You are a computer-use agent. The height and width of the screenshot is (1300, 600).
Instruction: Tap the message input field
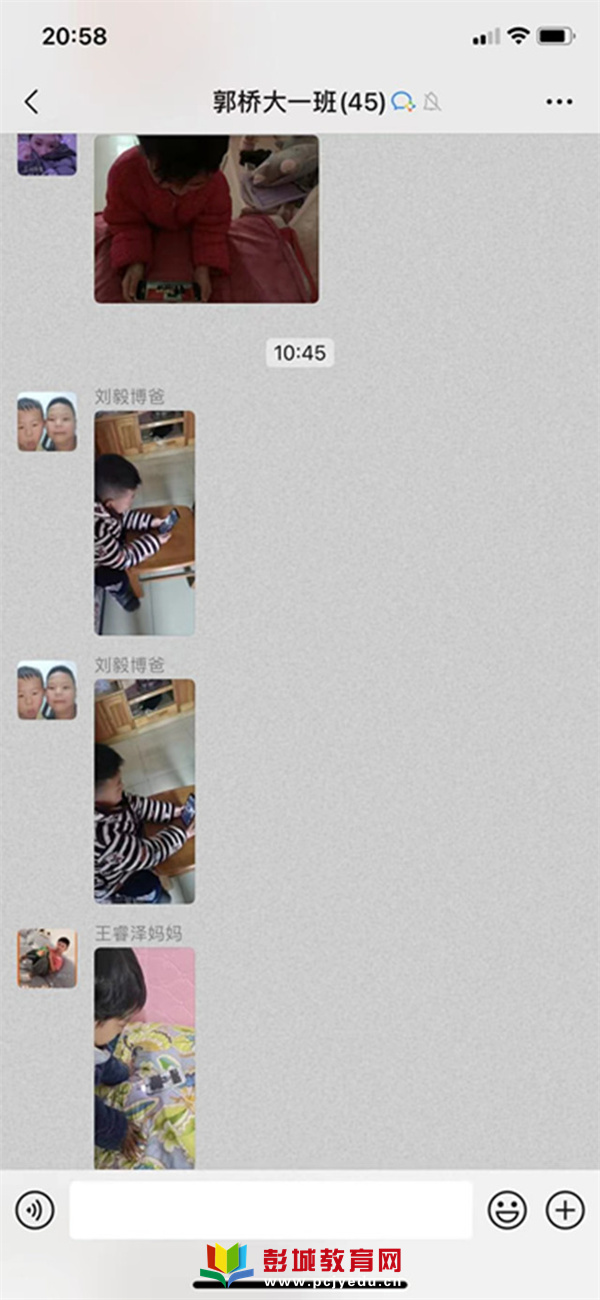270,1210
